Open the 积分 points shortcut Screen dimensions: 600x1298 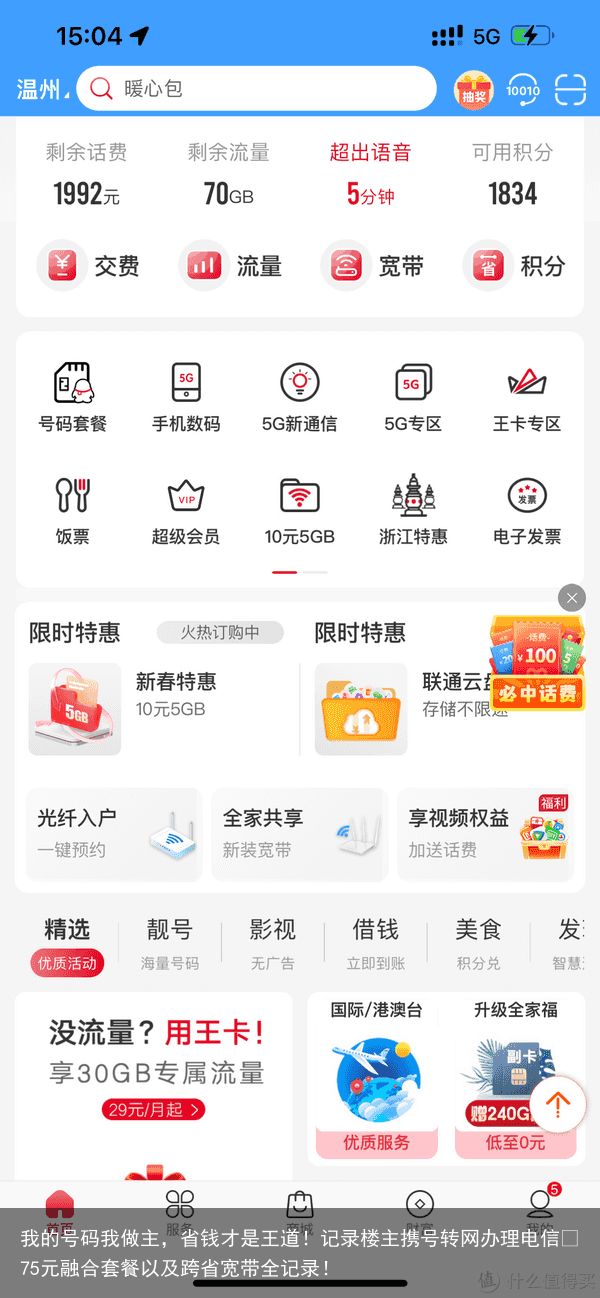[x=516, y=266]
